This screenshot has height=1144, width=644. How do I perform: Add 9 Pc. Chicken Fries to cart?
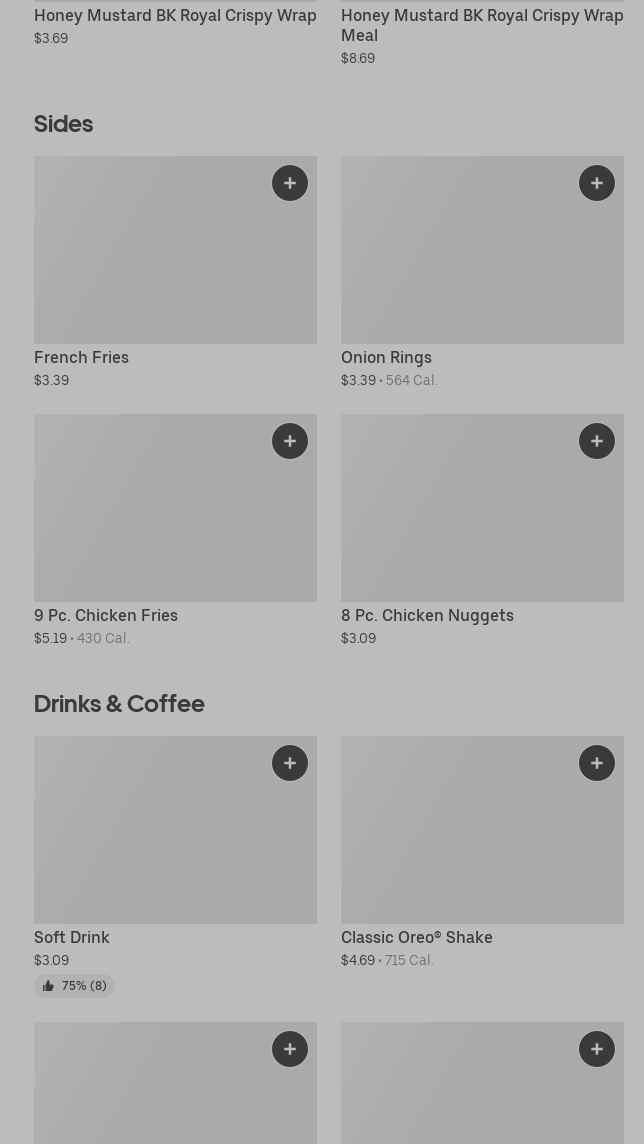coord(290,441)
